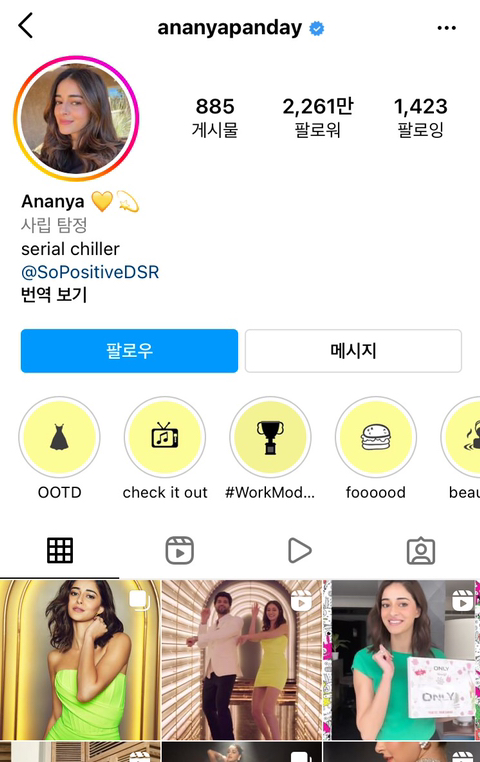Open the @SoPositiveDSR profile link

click(90, 272)
